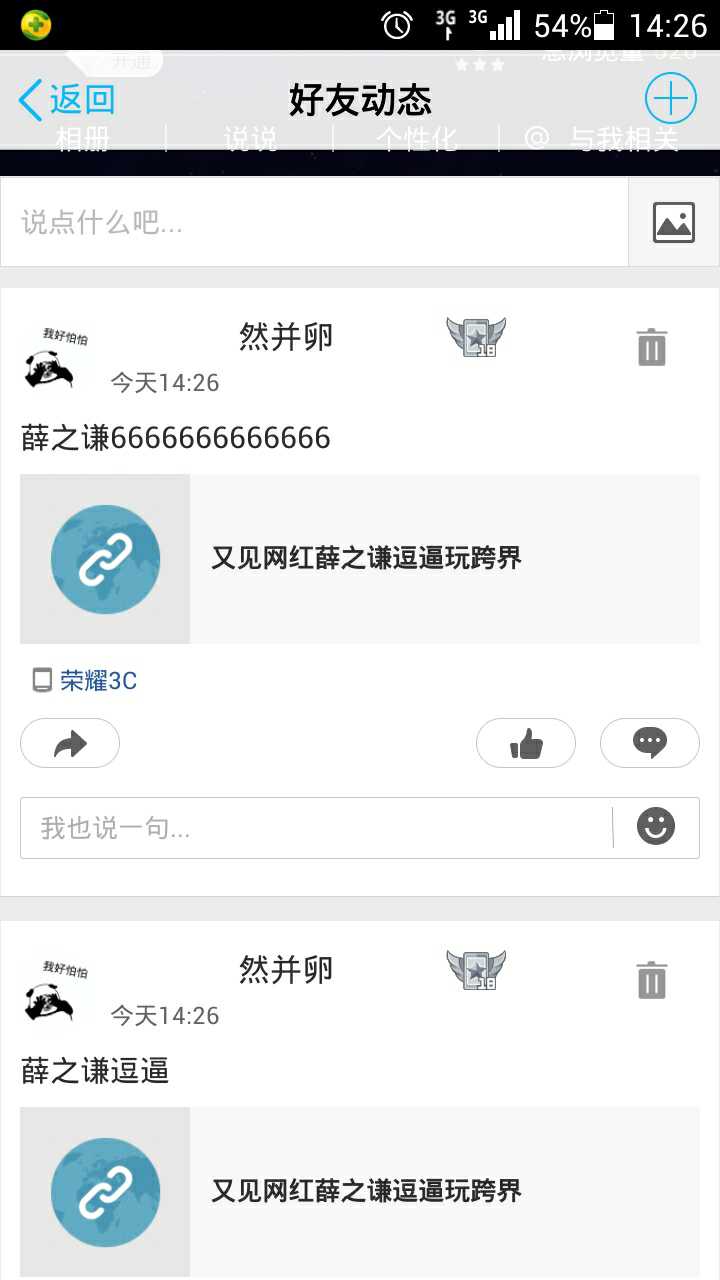Go back with the 返回 button
Viewport: 720px width, 1280px height.
pyautogui.click(x=68, y=100)
